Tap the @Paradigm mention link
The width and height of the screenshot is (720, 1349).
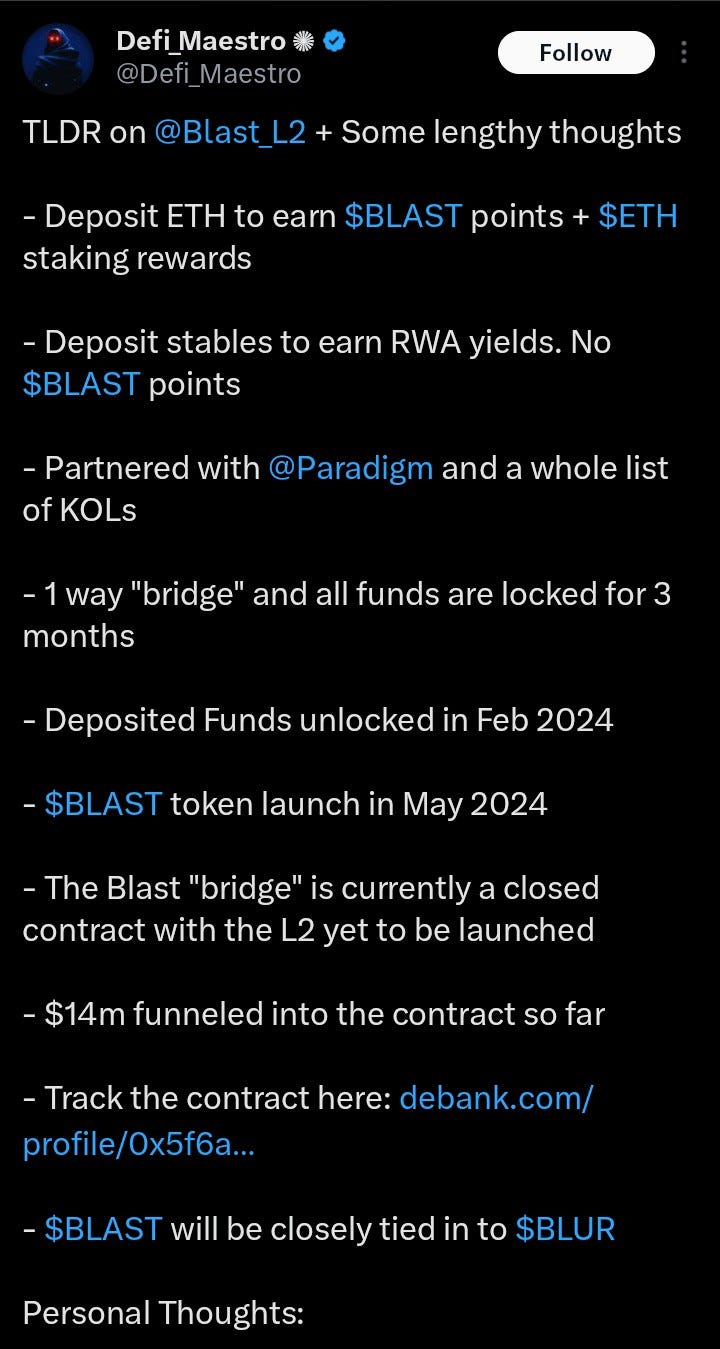[x=350, y=468]
